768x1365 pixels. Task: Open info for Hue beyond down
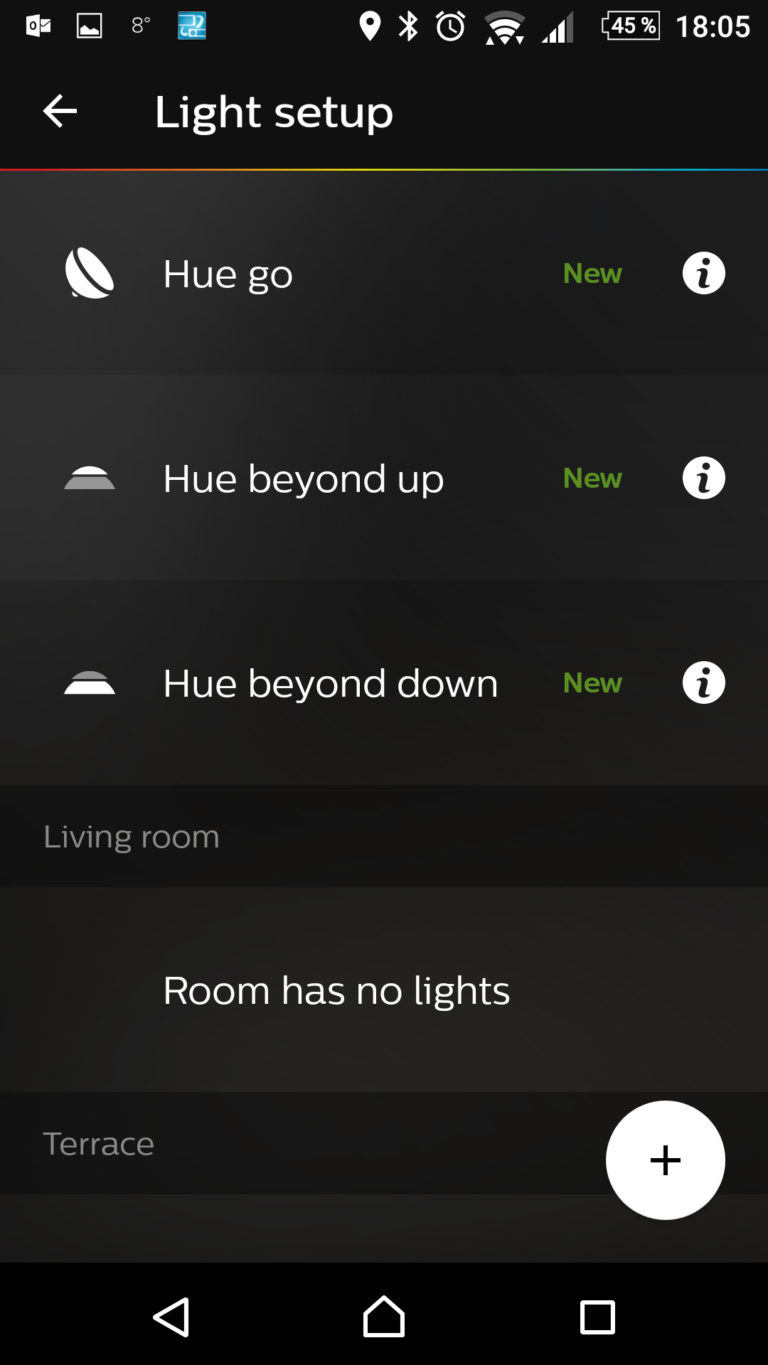tap(704, 683)
